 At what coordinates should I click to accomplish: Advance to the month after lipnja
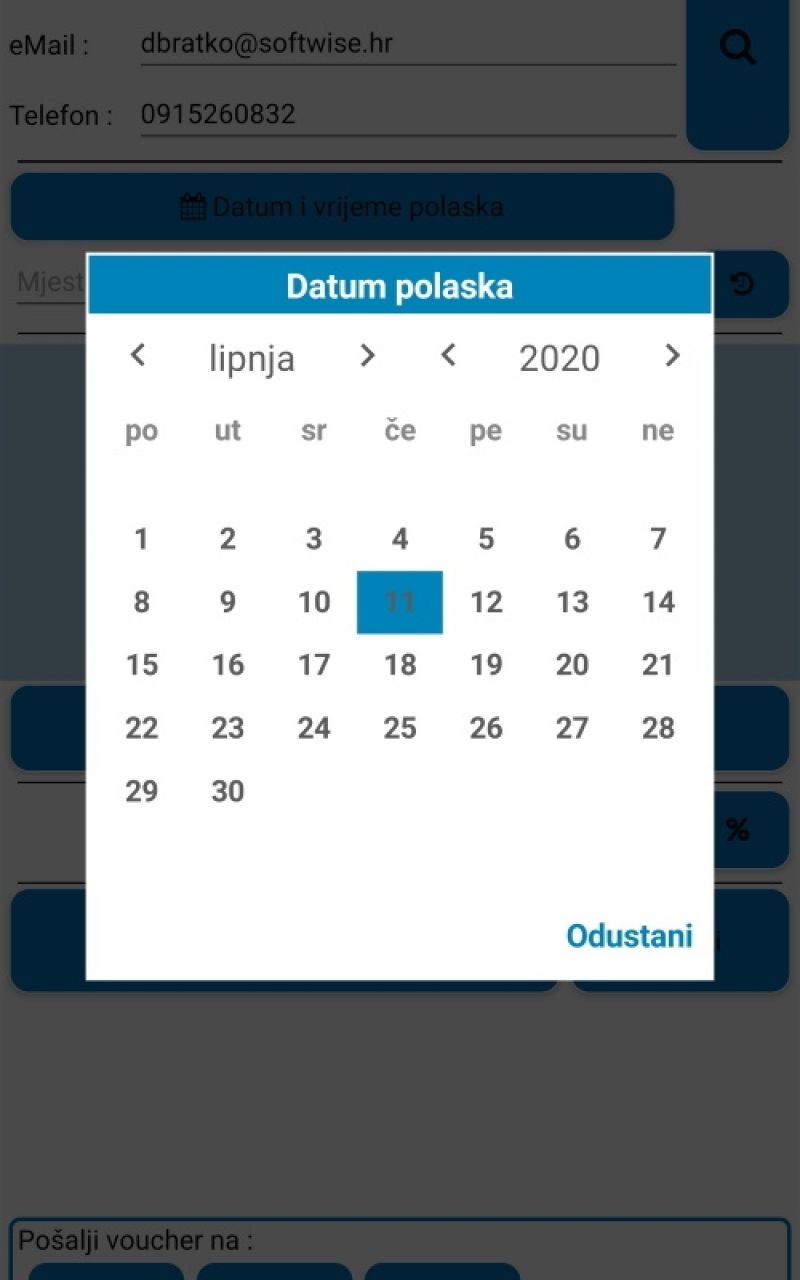(367, 355)
